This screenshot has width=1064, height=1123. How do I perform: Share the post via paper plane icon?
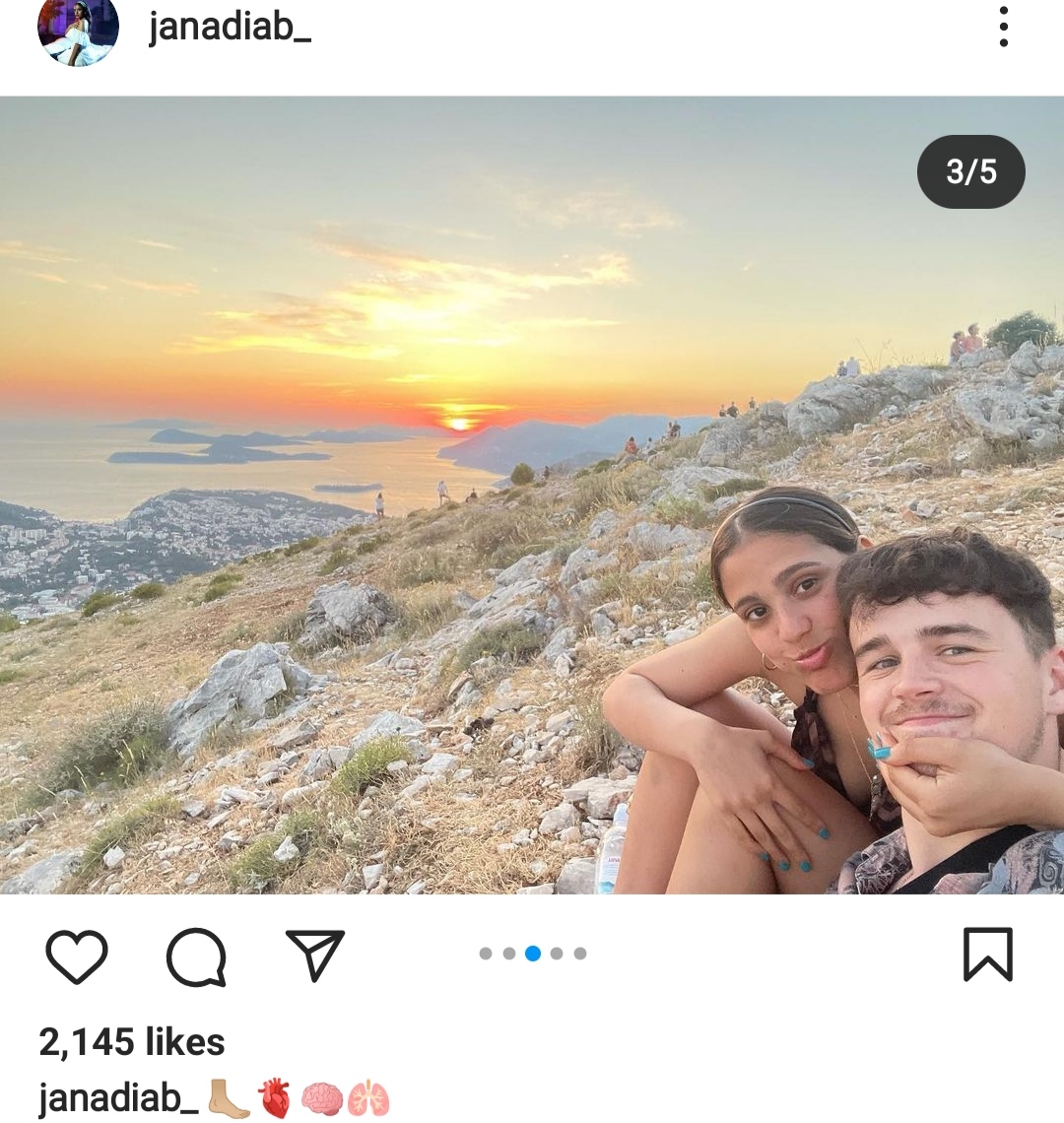click(315, 955)
